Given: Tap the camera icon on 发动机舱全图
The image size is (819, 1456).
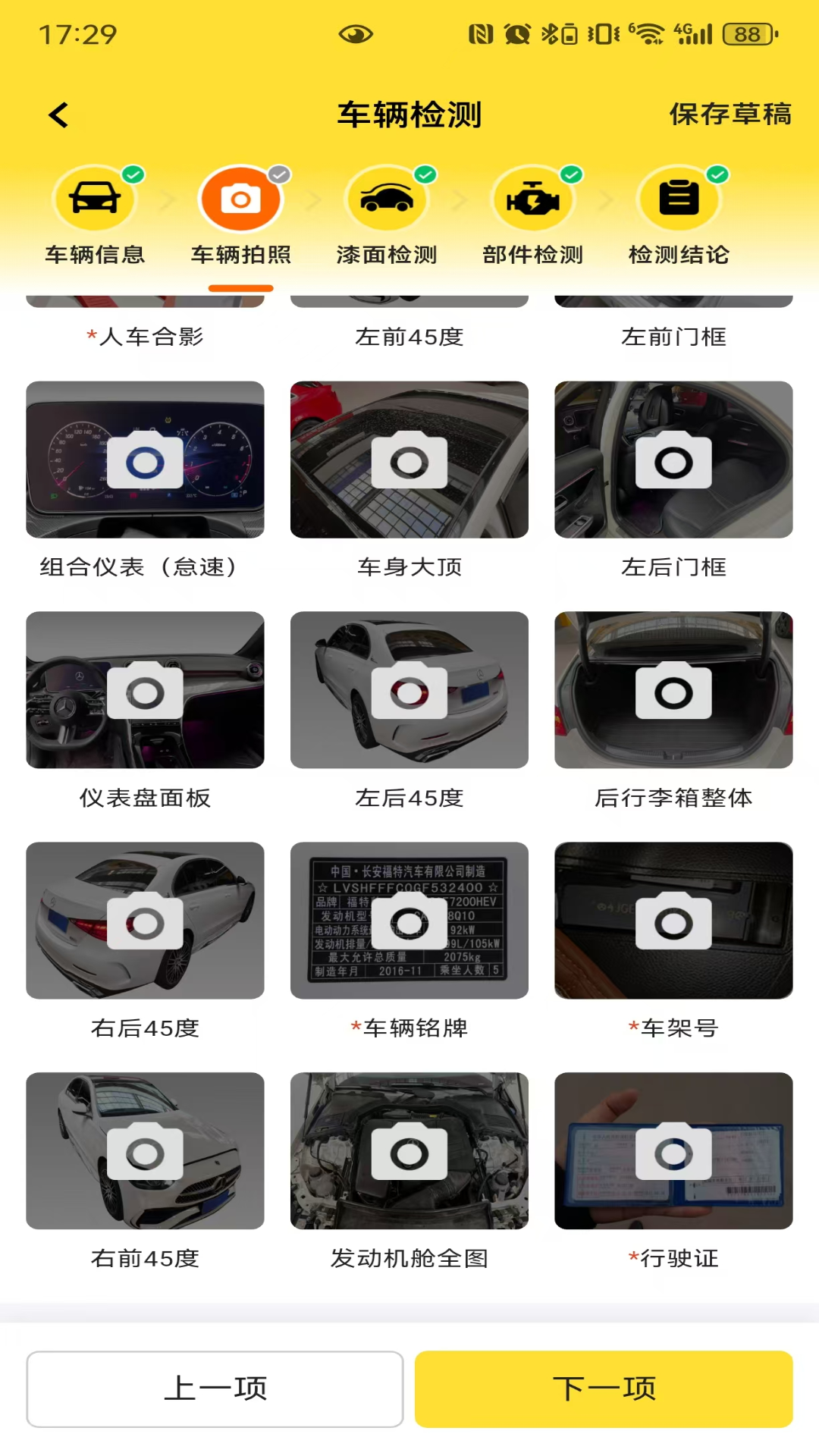Looking at the screenshot, I should point(409,1151).
